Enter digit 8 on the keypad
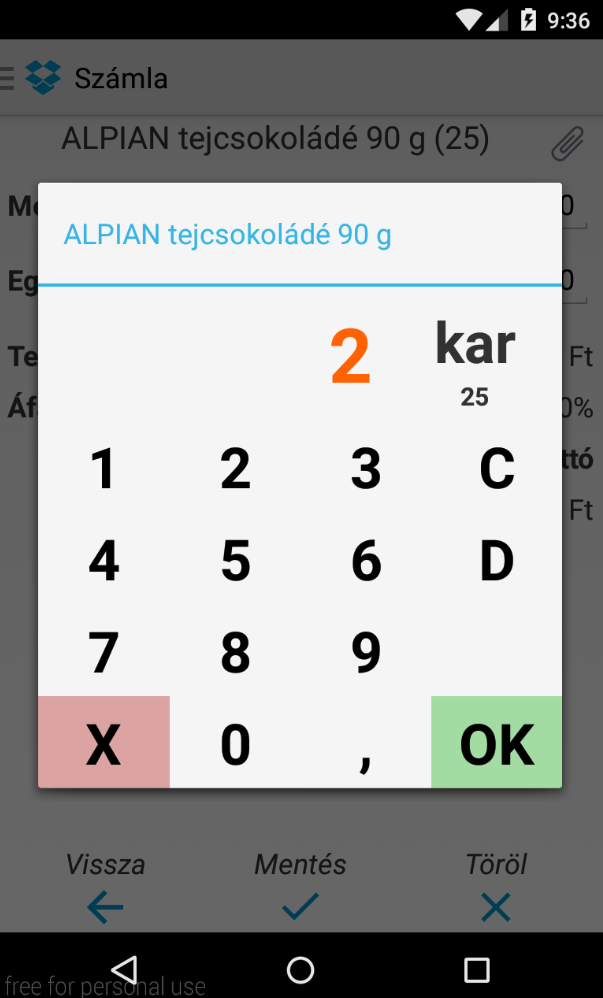This screenshot has width=603, height=998. [236, 652]
